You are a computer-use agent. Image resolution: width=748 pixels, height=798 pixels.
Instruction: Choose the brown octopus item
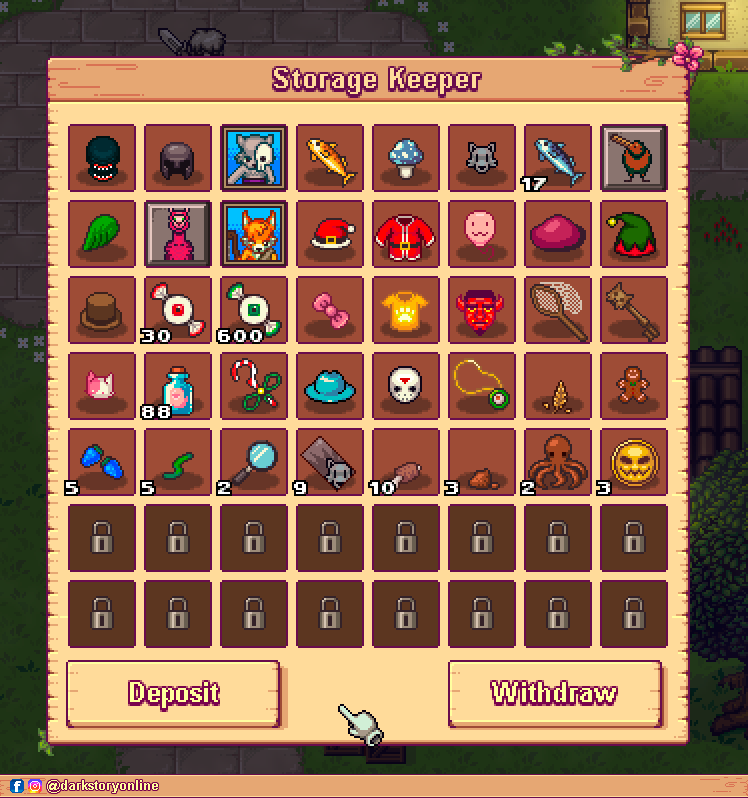pyautogui.click(x=558, y=462)
